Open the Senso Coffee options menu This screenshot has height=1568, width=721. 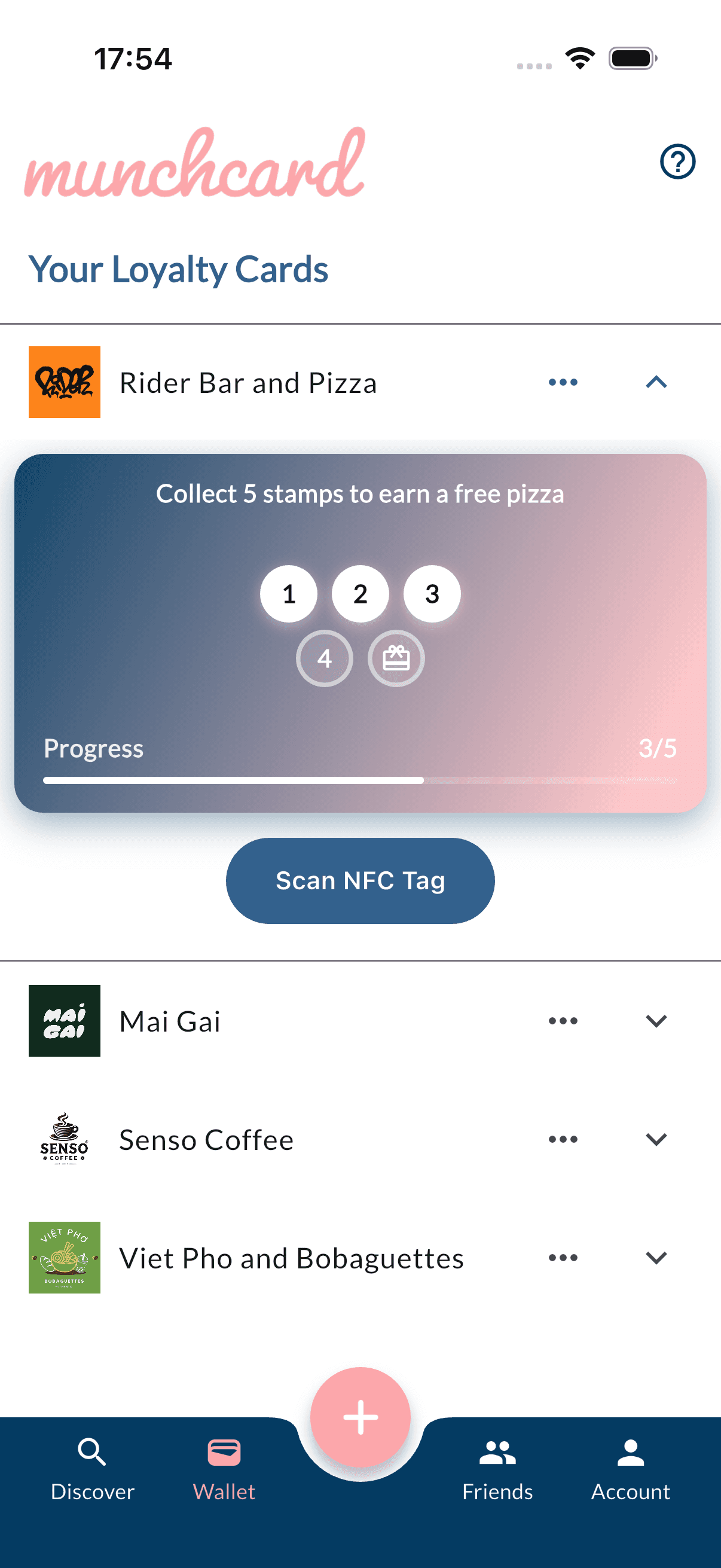[x=562, y=1139]
